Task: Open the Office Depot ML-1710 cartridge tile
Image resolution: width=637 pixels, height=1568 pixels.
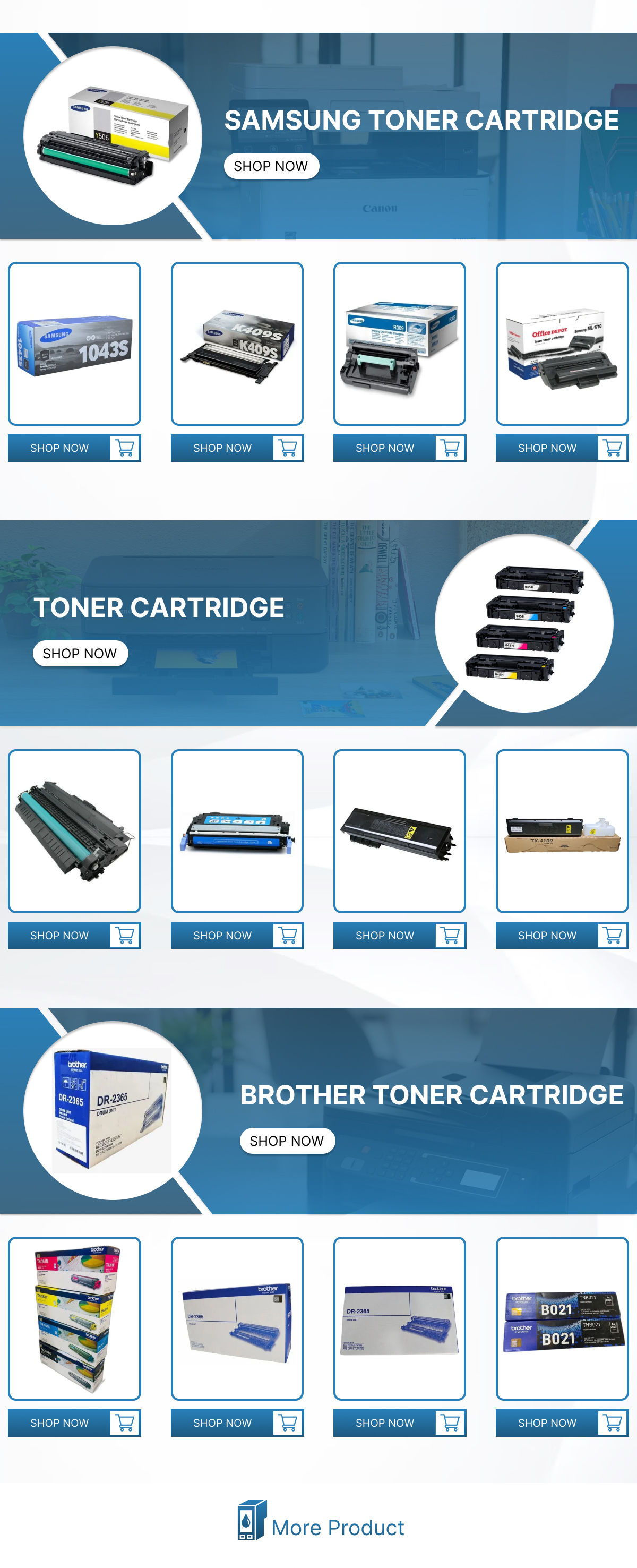Action: pyautogui.click(x=562, y=344)
